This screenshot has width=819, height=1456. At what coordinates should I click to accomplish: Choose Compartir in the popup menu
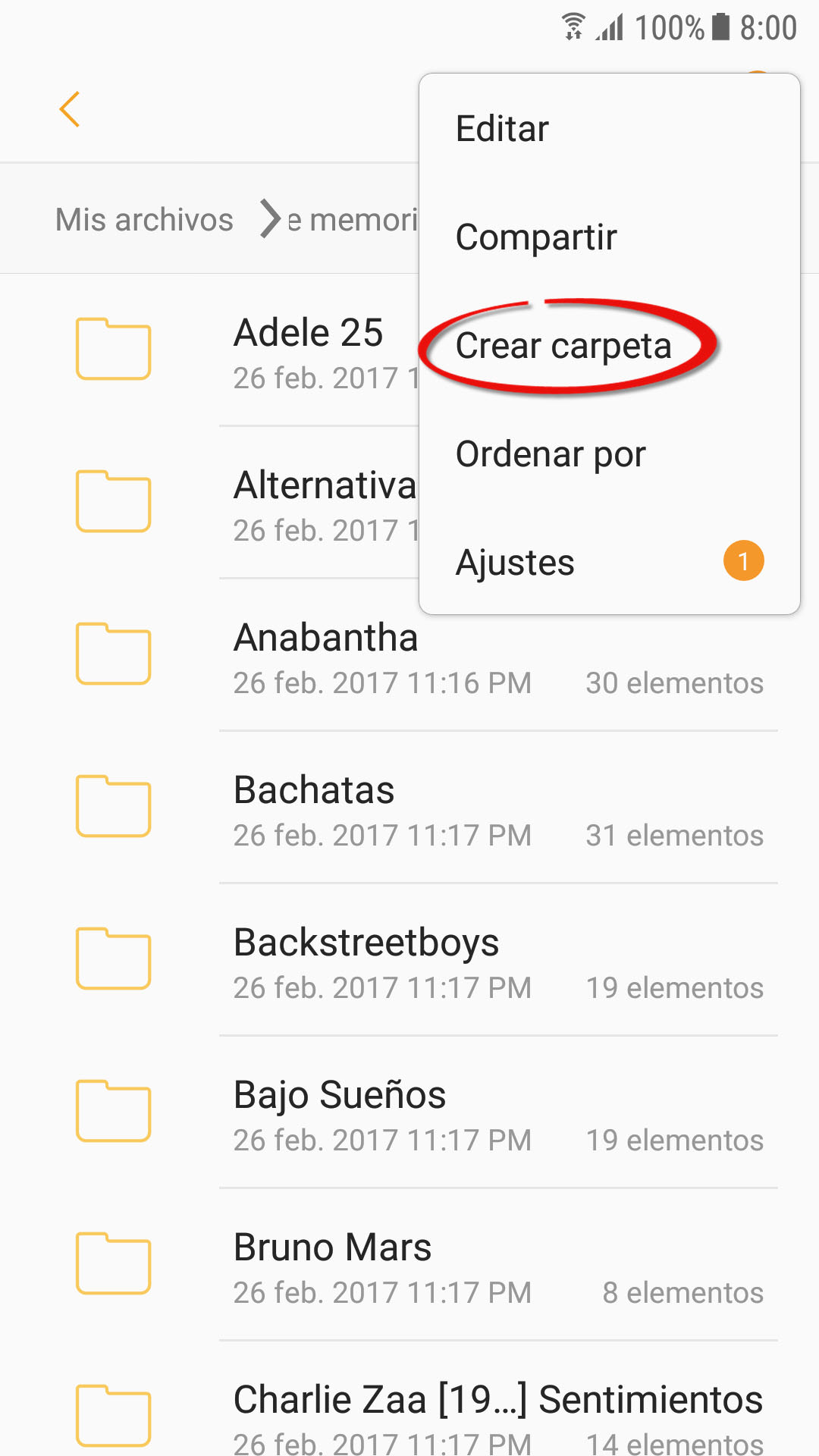(x=536, y=237)
